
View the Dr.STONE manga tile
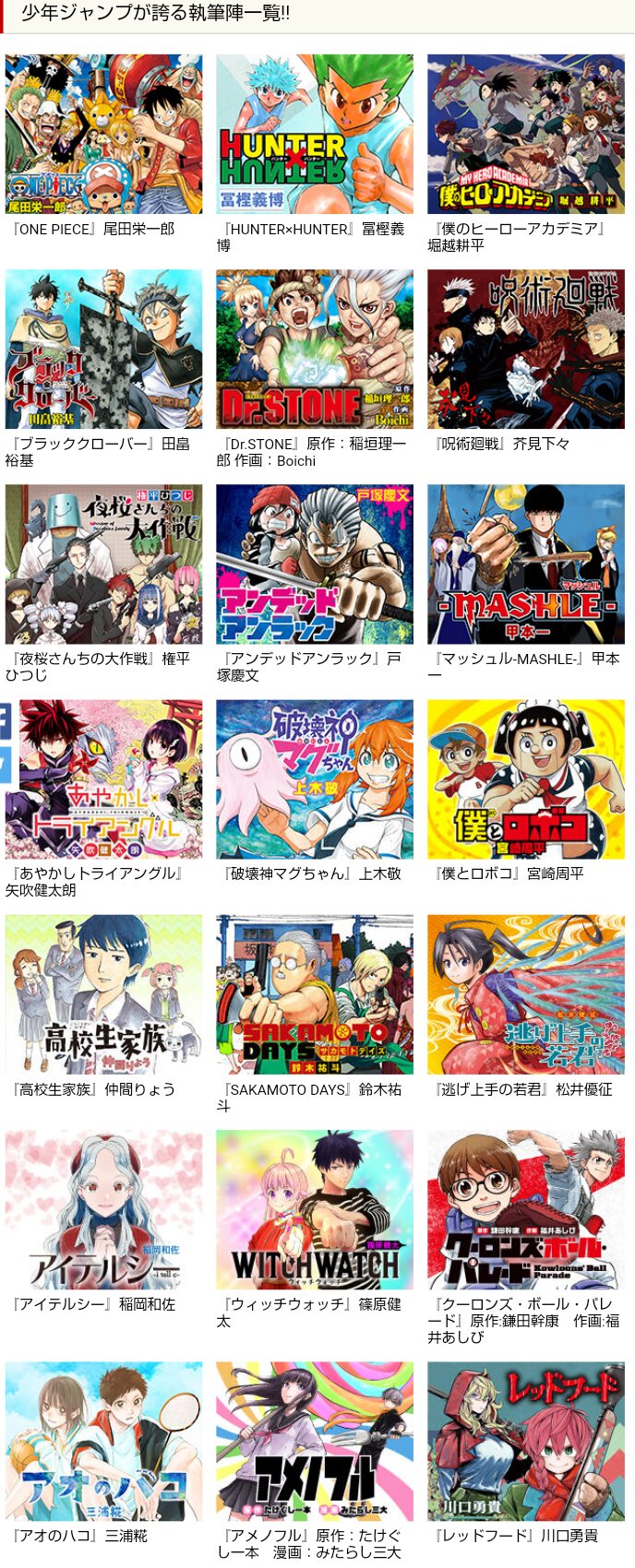tap(315, 350)
